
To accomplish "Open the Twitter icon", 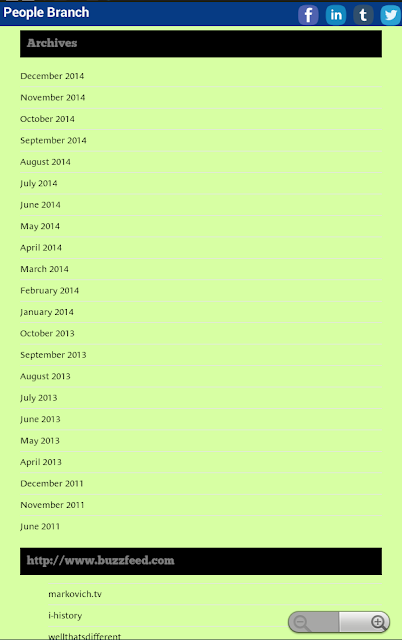I will point(391,15).
